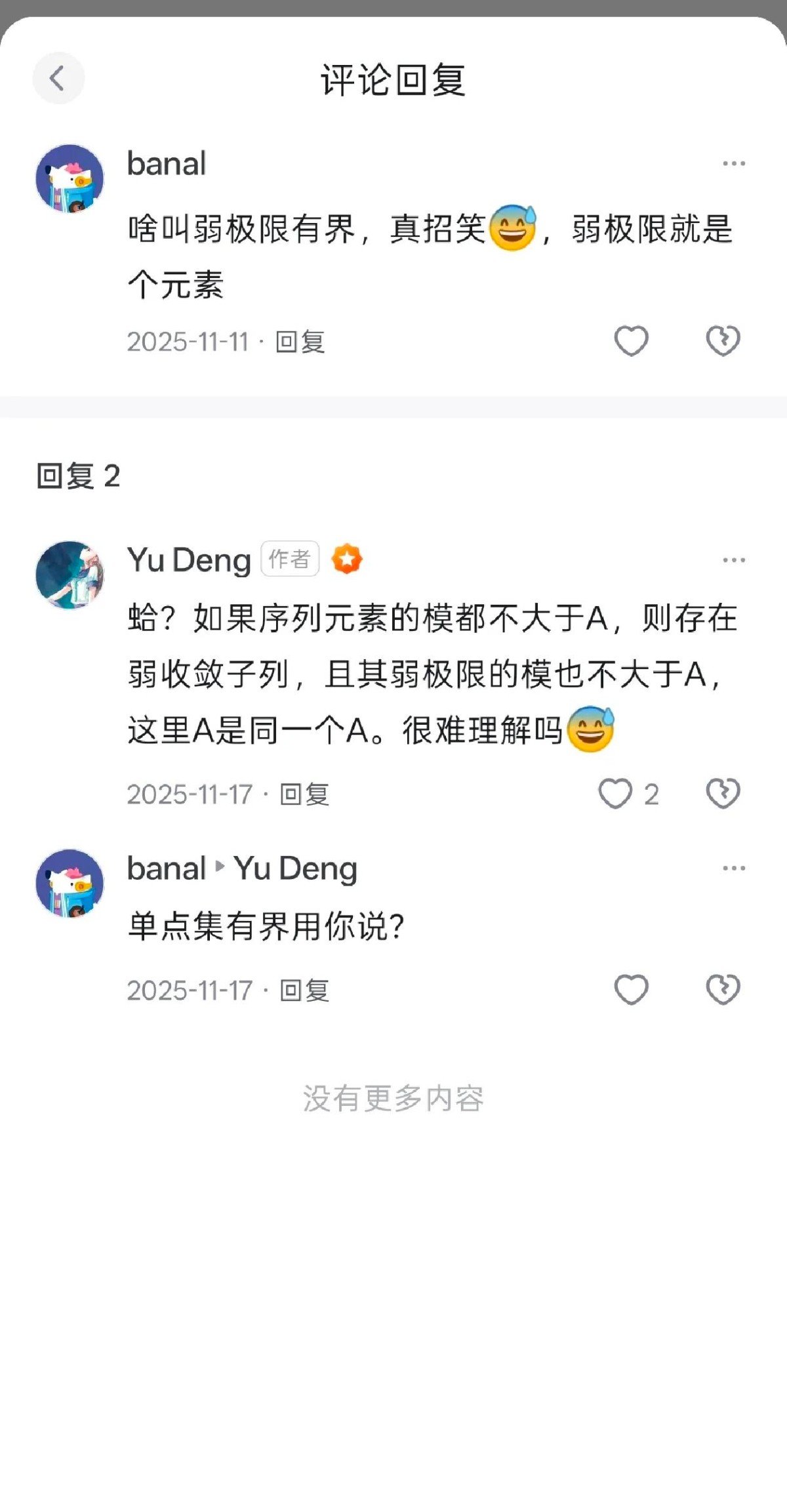Open banal's avatar on the top comment
Image resolution: width=787 pixels, height=1512 pixels.
[70, 178]
